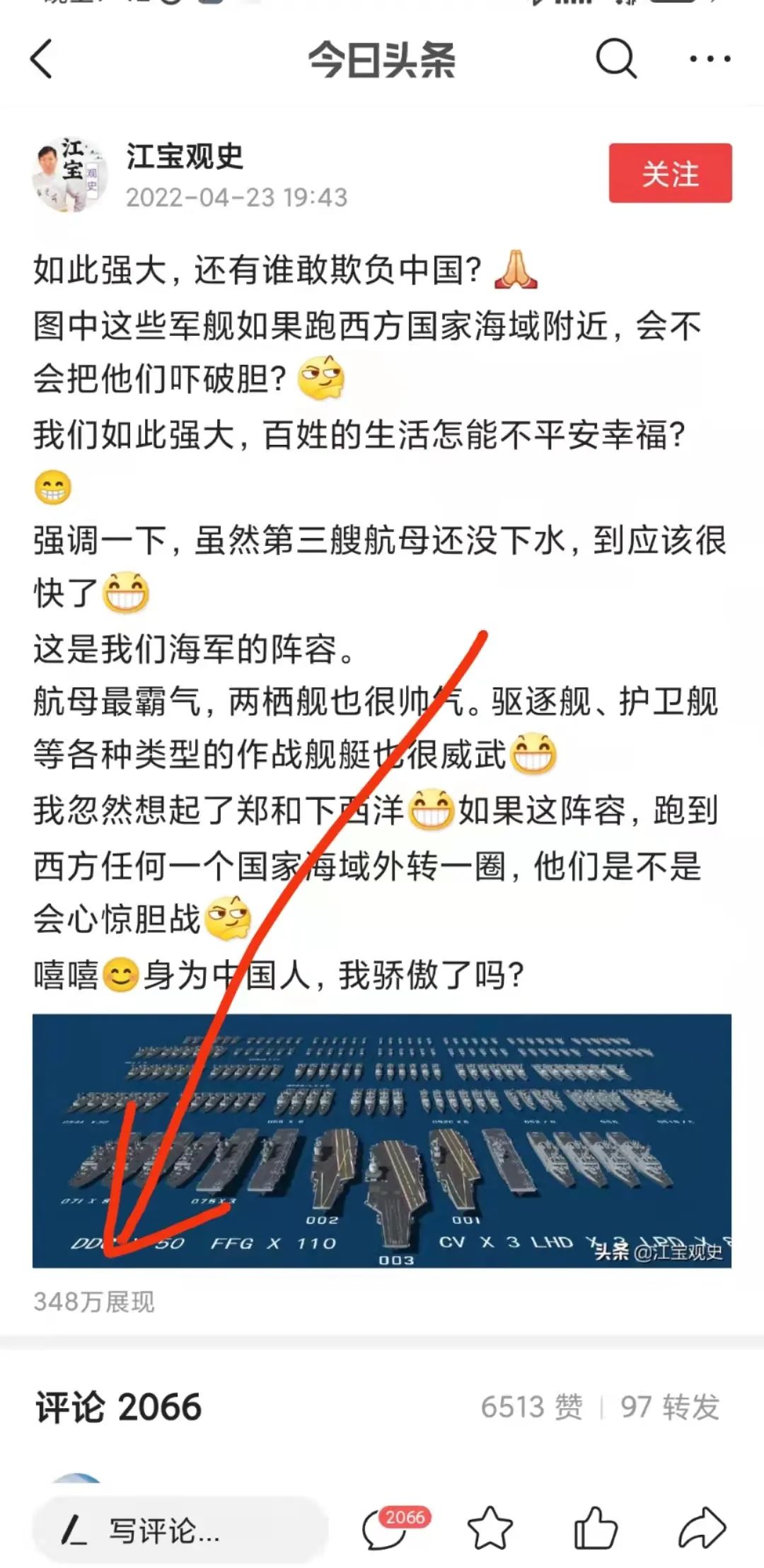Screen dimensions: 764x1568
Task: Open the author name 江宝观史
Action: pyautogui.click(x=185, y=156)
